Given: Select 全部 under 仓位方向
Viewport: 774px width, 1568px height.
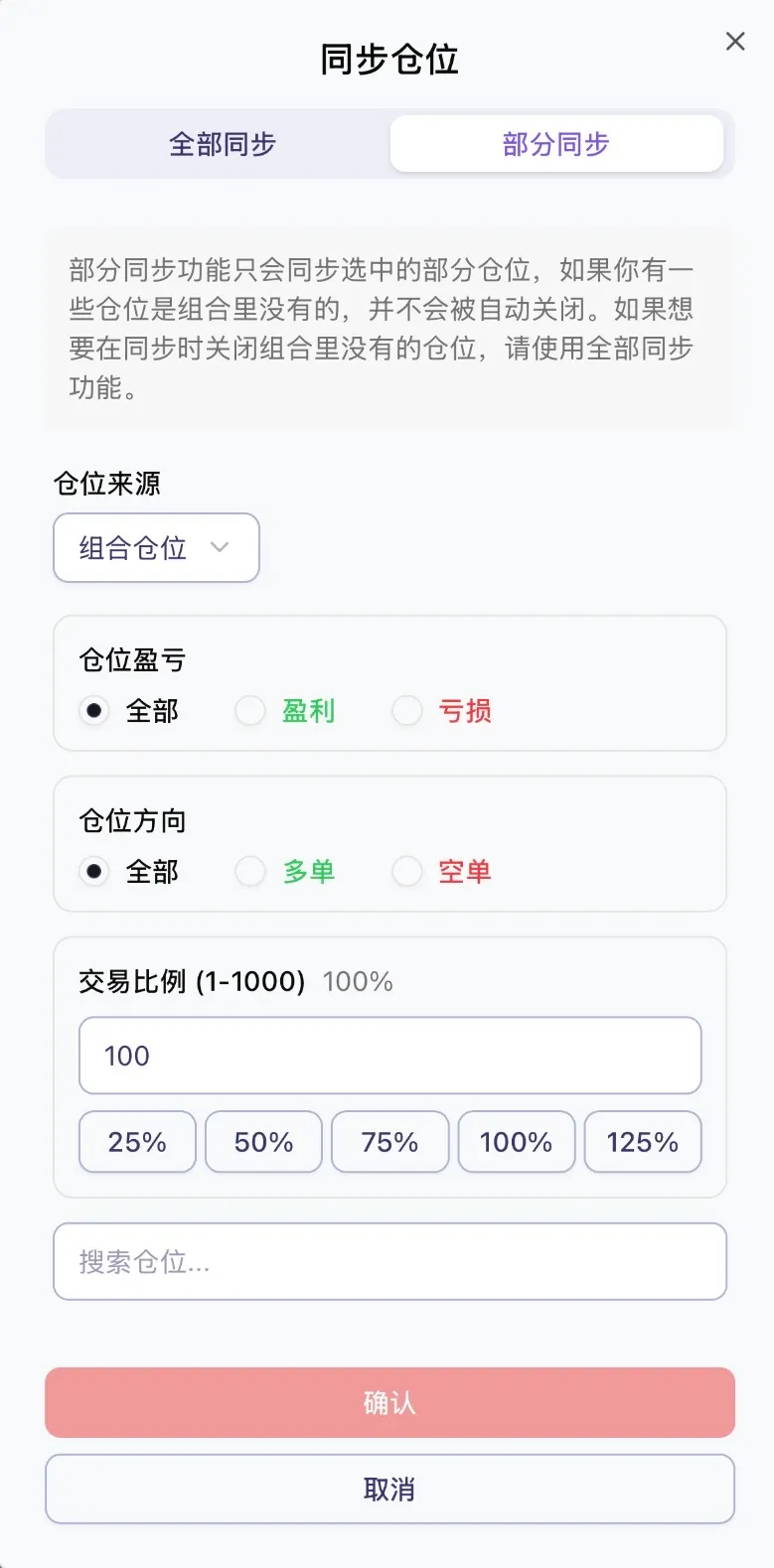Looking at the screenshot, I should click(93, 872).
